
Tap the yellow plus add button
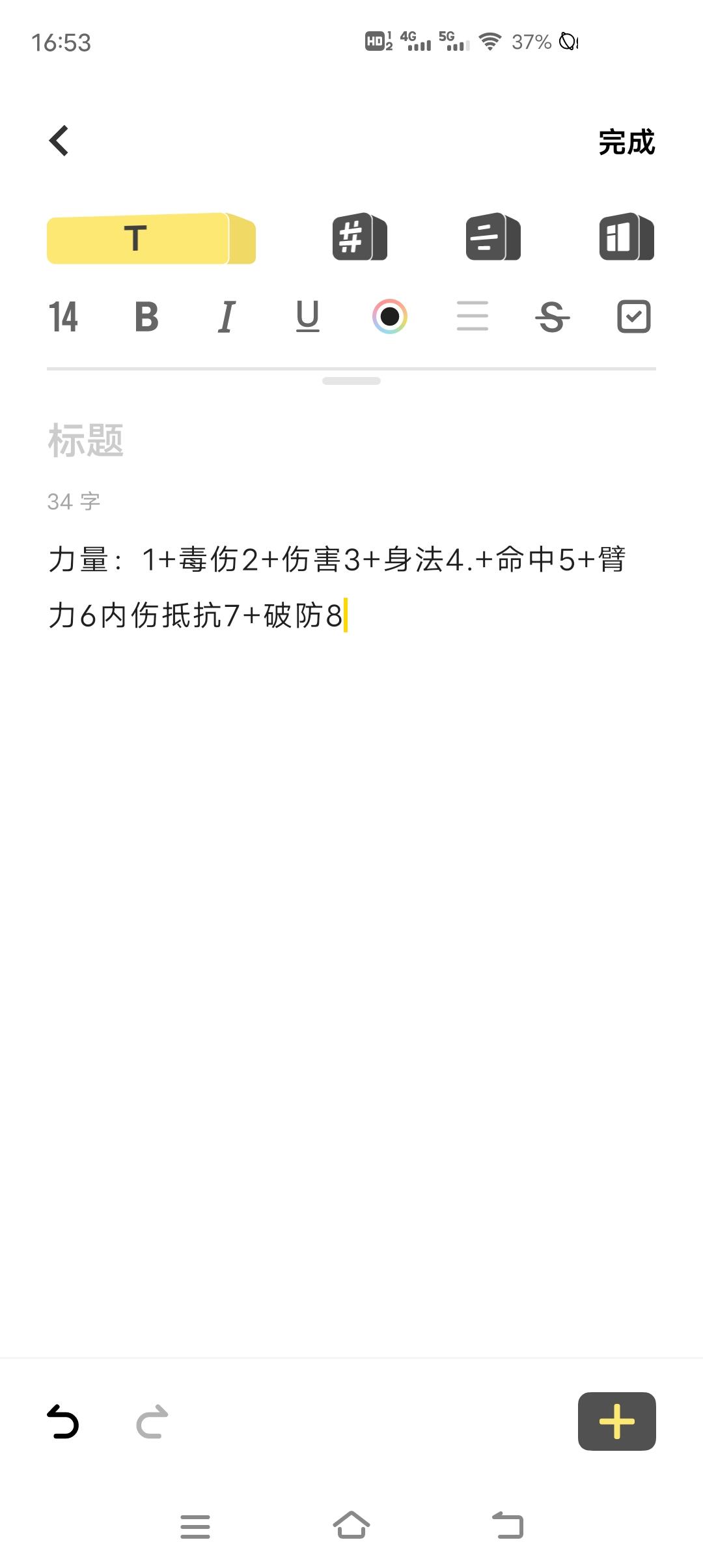[616, 1421]
